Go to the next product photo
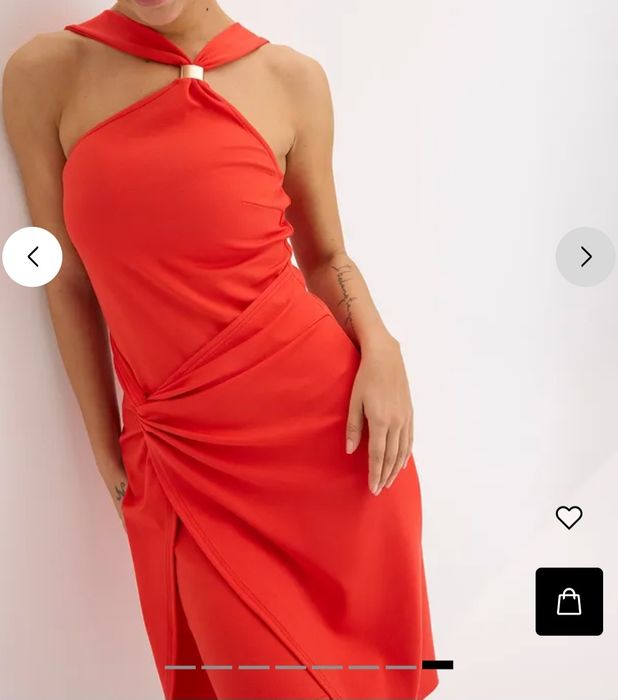 (585, 257)
